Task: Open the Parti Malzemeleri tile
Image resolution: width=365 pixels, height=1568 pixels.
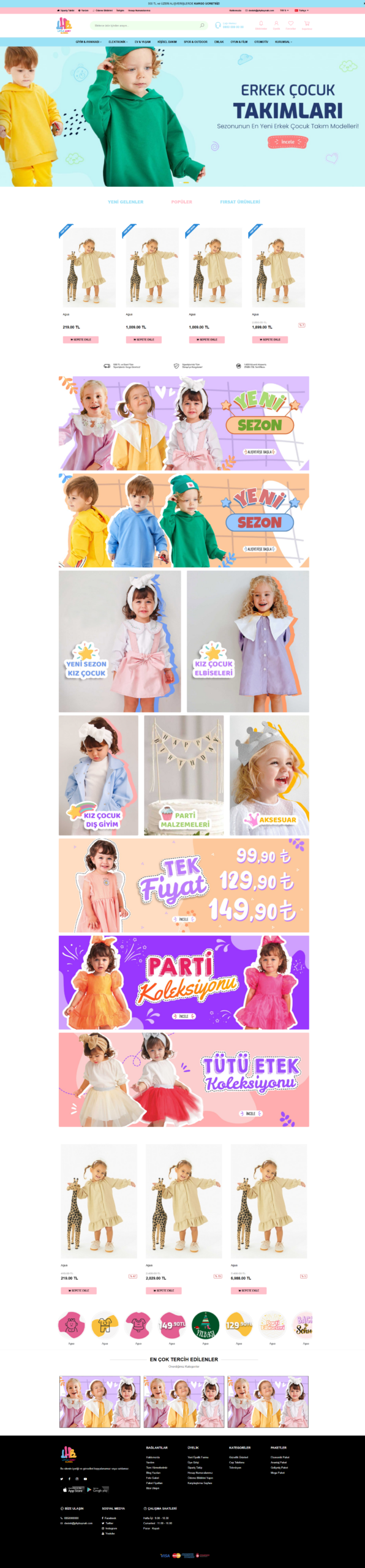Action: tap(184, 775)
